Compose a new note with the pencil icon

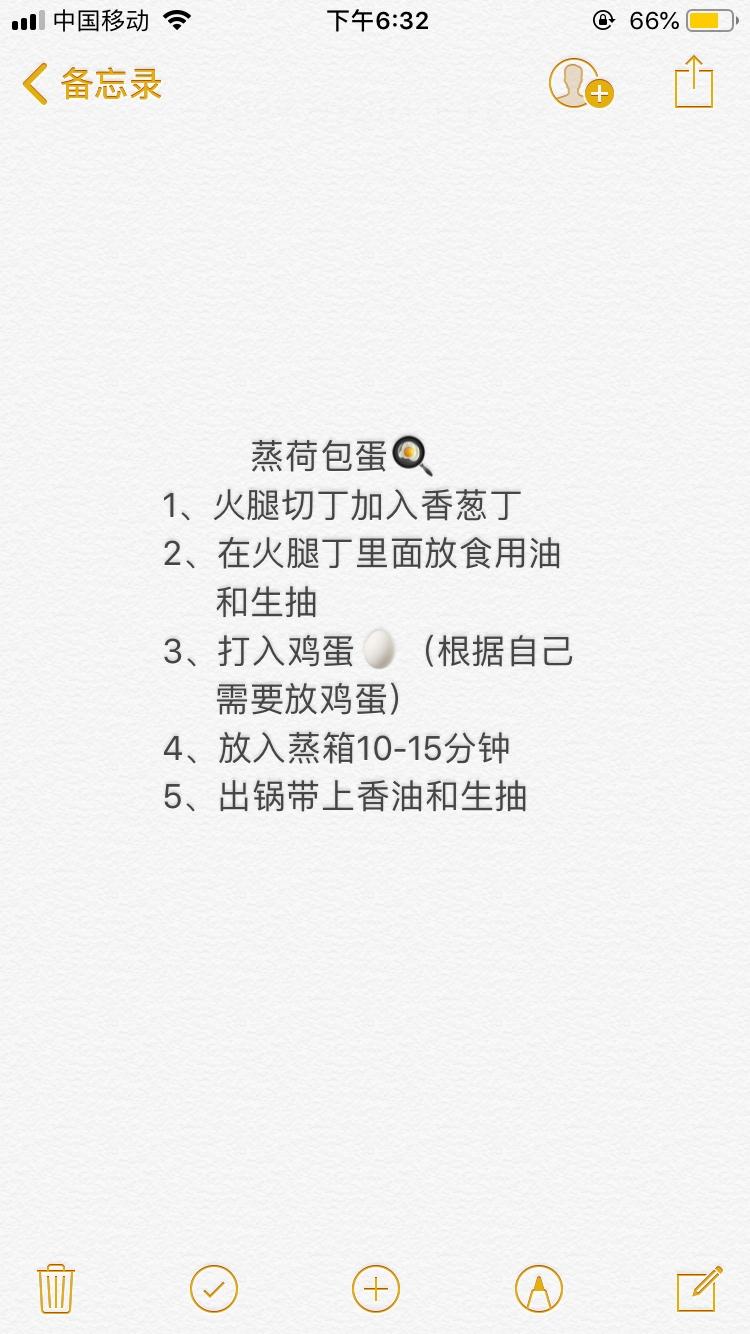[699, 1289]
